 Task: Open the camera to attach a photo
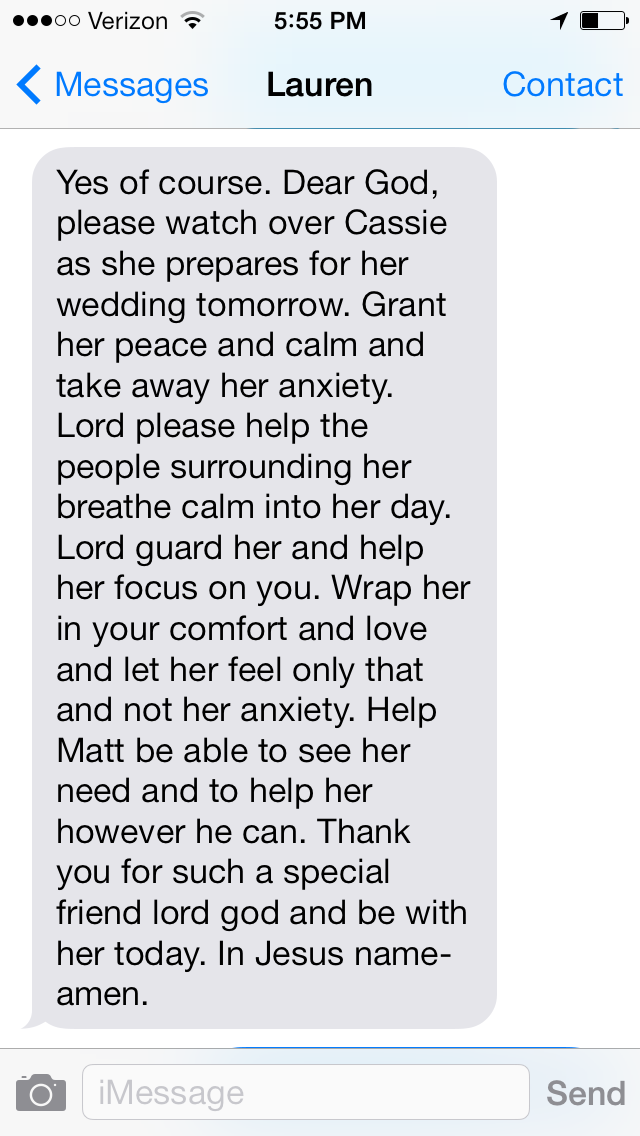(41, 1092)
